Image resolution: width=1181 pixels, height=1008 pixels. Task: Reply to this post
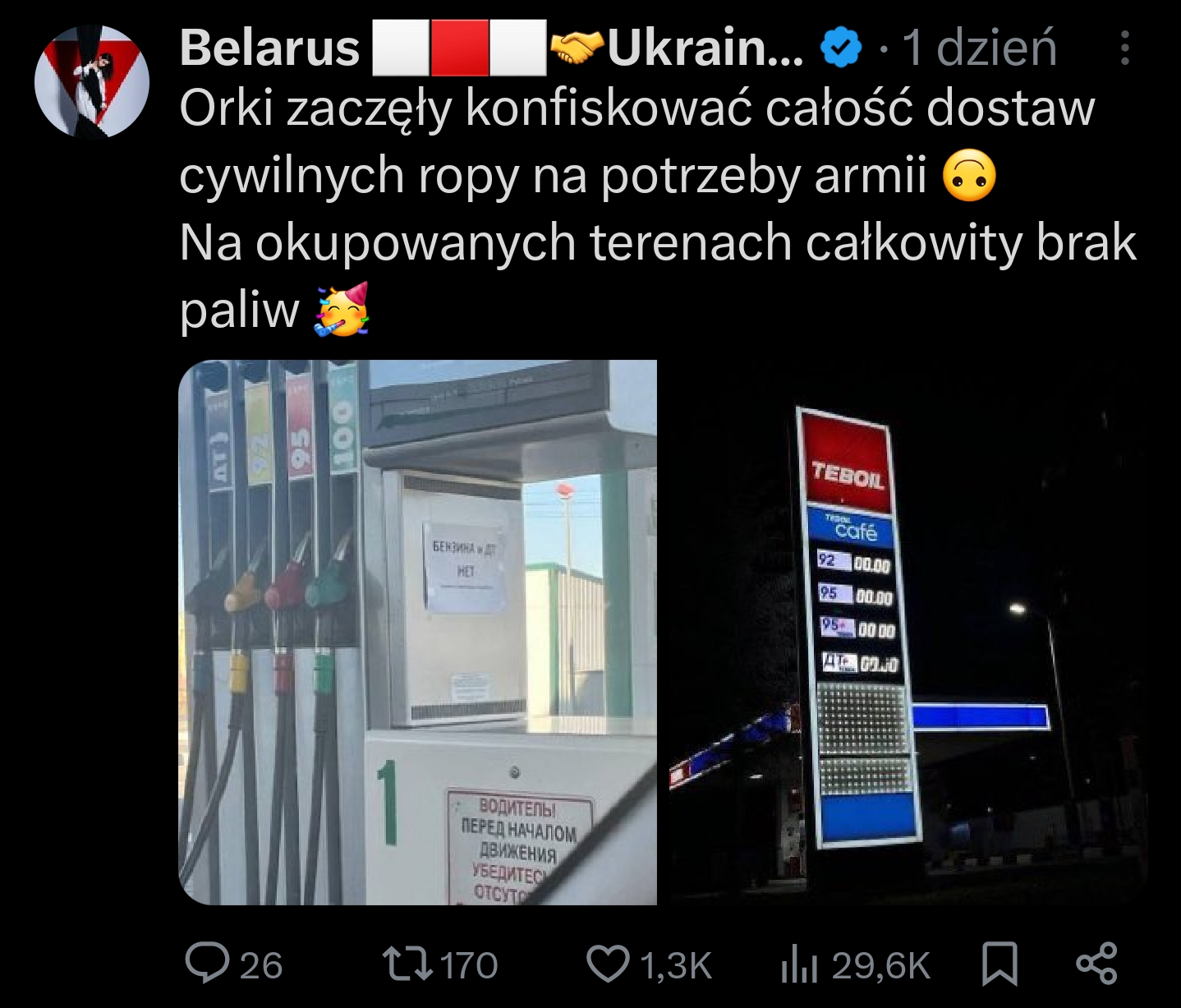click(208, 964)
